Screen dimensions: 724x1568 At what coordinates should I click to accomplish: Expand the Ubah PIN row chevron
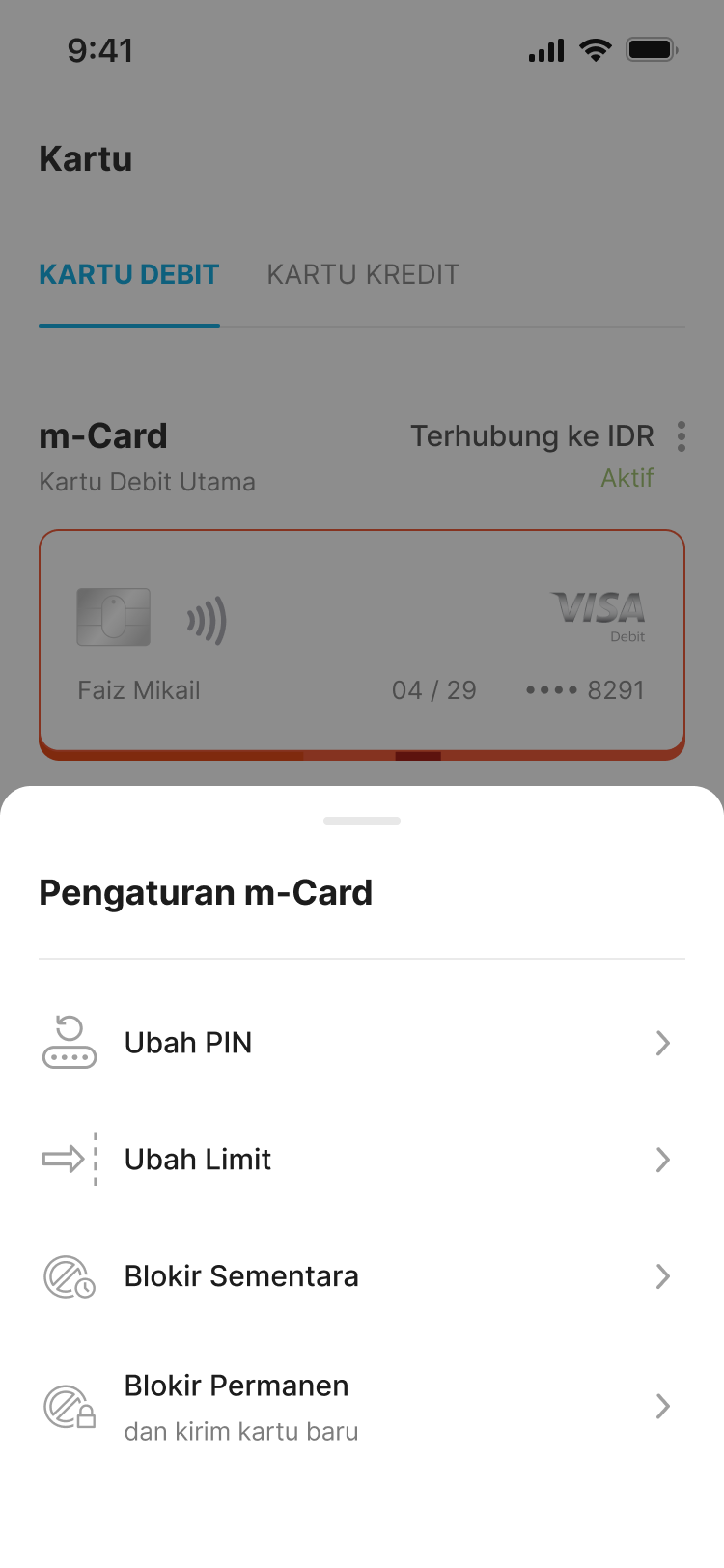(662, 1043)
